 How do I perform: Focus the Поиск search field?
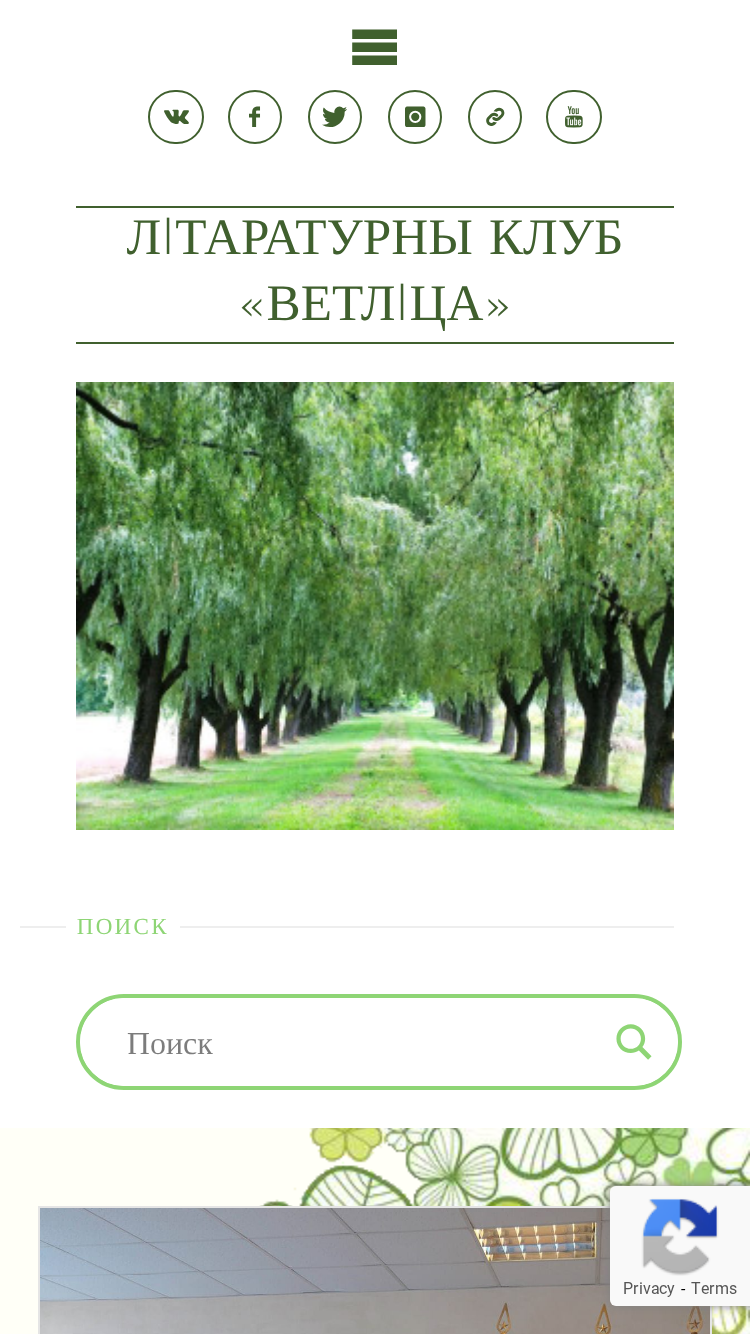pyautogui.click(x=345, y=1042)
